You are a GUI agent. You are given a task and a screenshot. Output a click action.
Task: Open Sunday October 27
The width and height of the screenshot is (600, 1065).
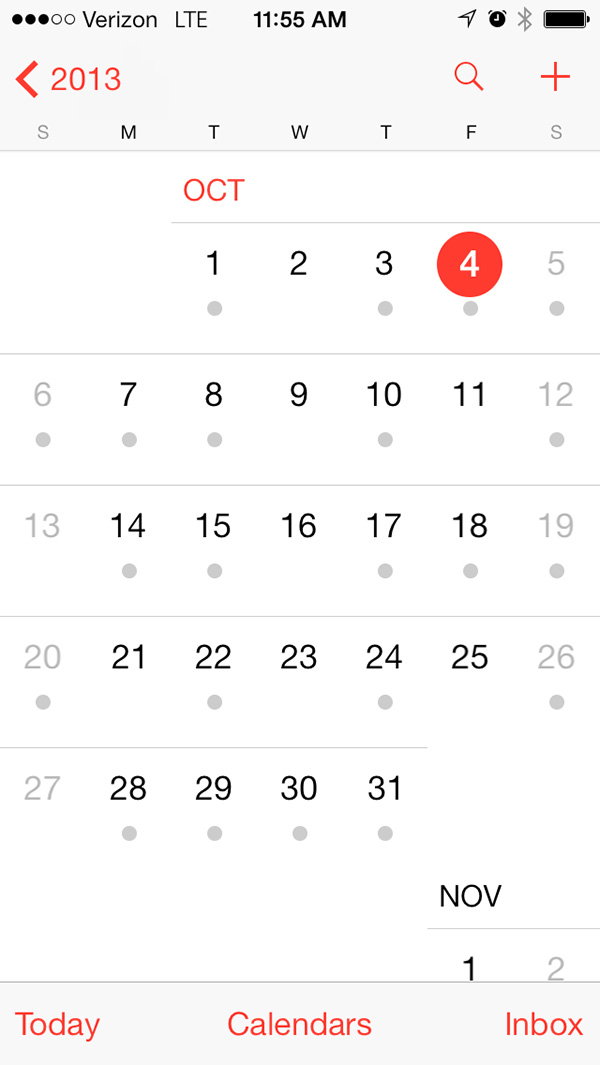(x=42, y=789)
